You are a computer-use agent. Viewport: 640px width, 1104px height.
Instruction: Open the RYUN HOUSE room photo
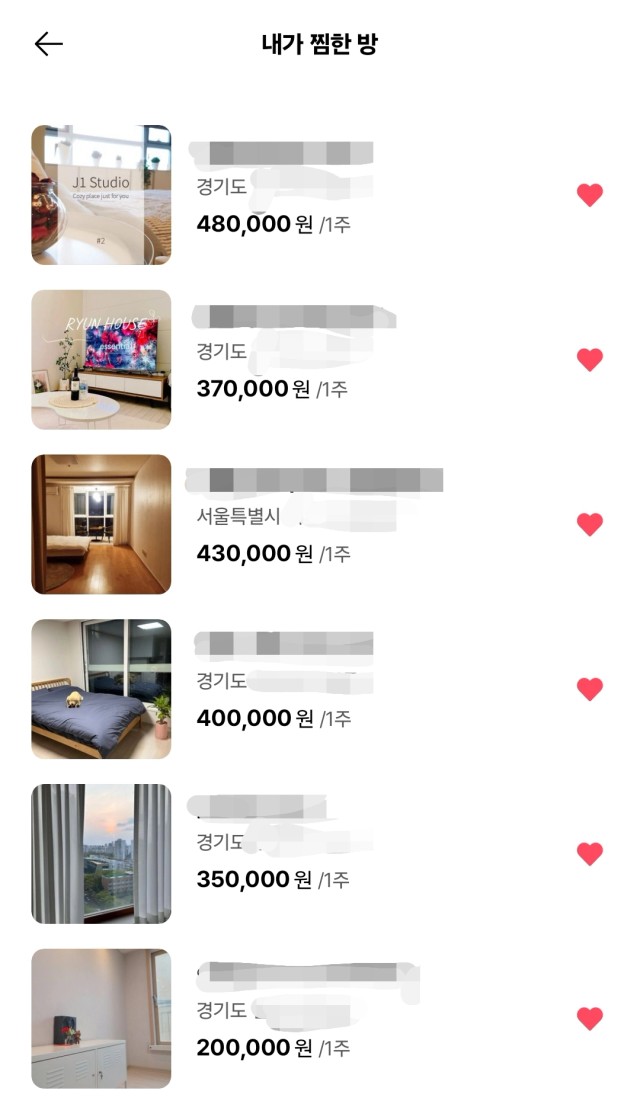(x=101, y=360)
